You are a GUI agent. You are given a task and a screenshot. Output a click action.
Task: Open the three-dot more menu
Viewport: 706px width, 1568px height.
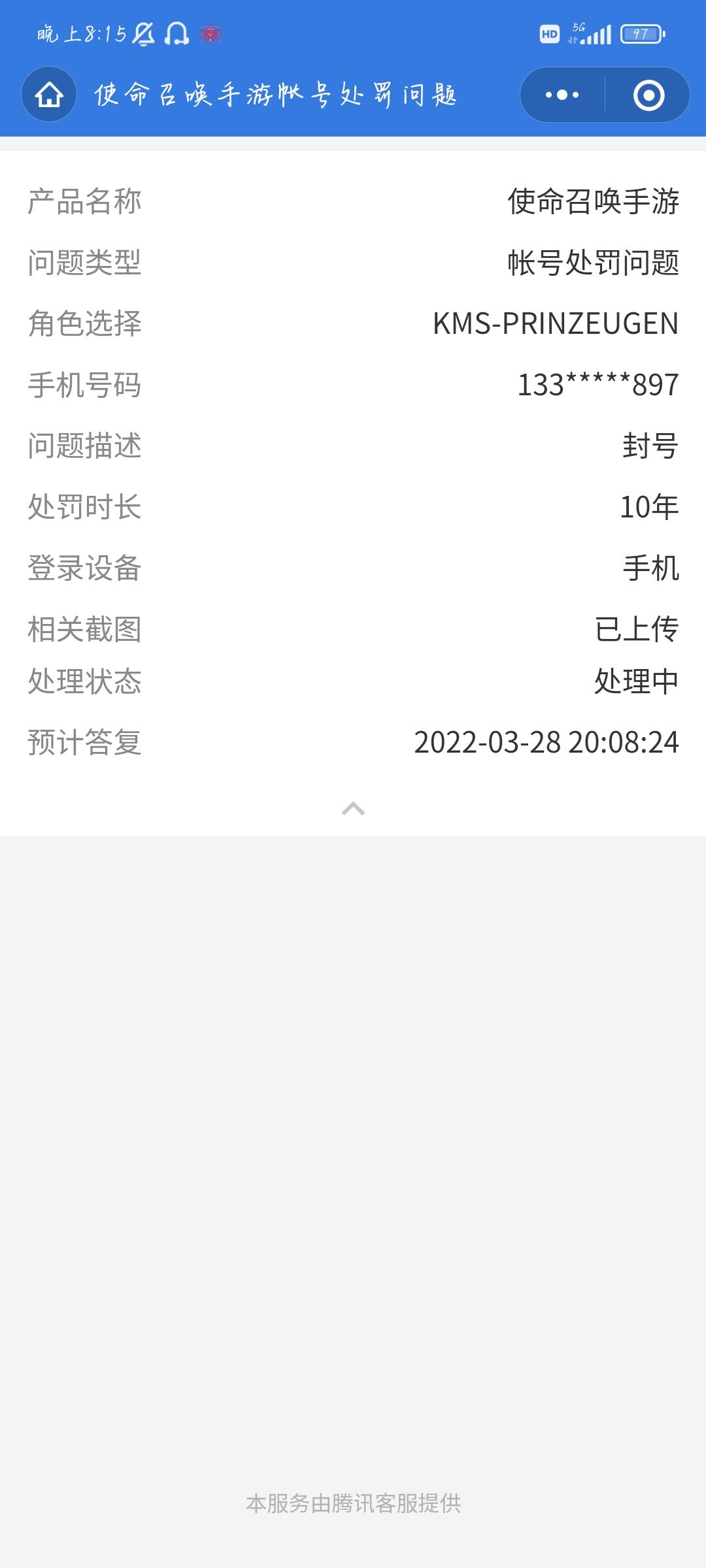click(562, 95)
